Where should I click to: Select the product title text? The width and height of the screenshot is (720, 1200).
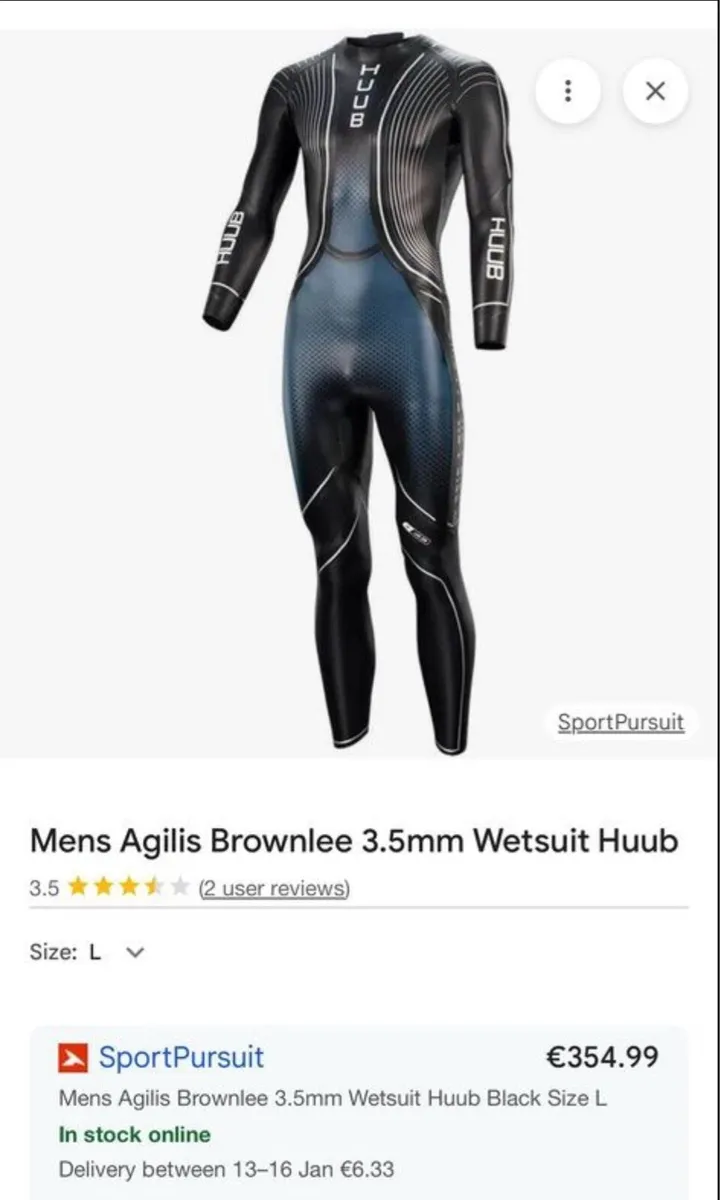[x=355, y=841]
